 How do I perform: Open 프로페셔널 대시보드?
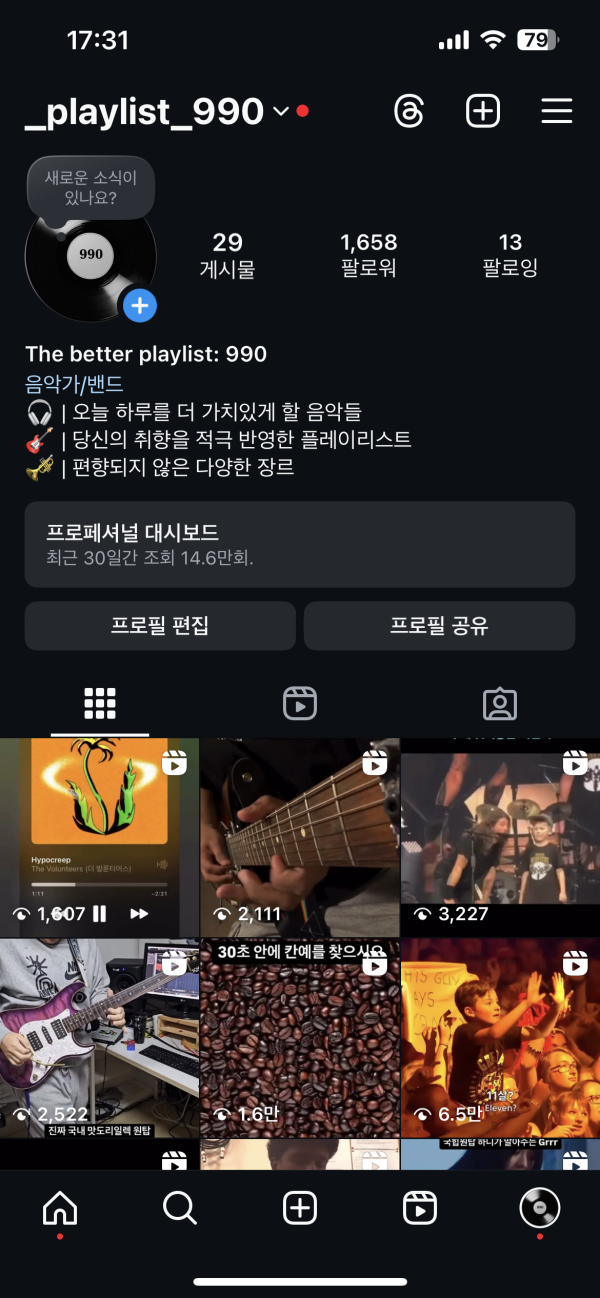300,544
